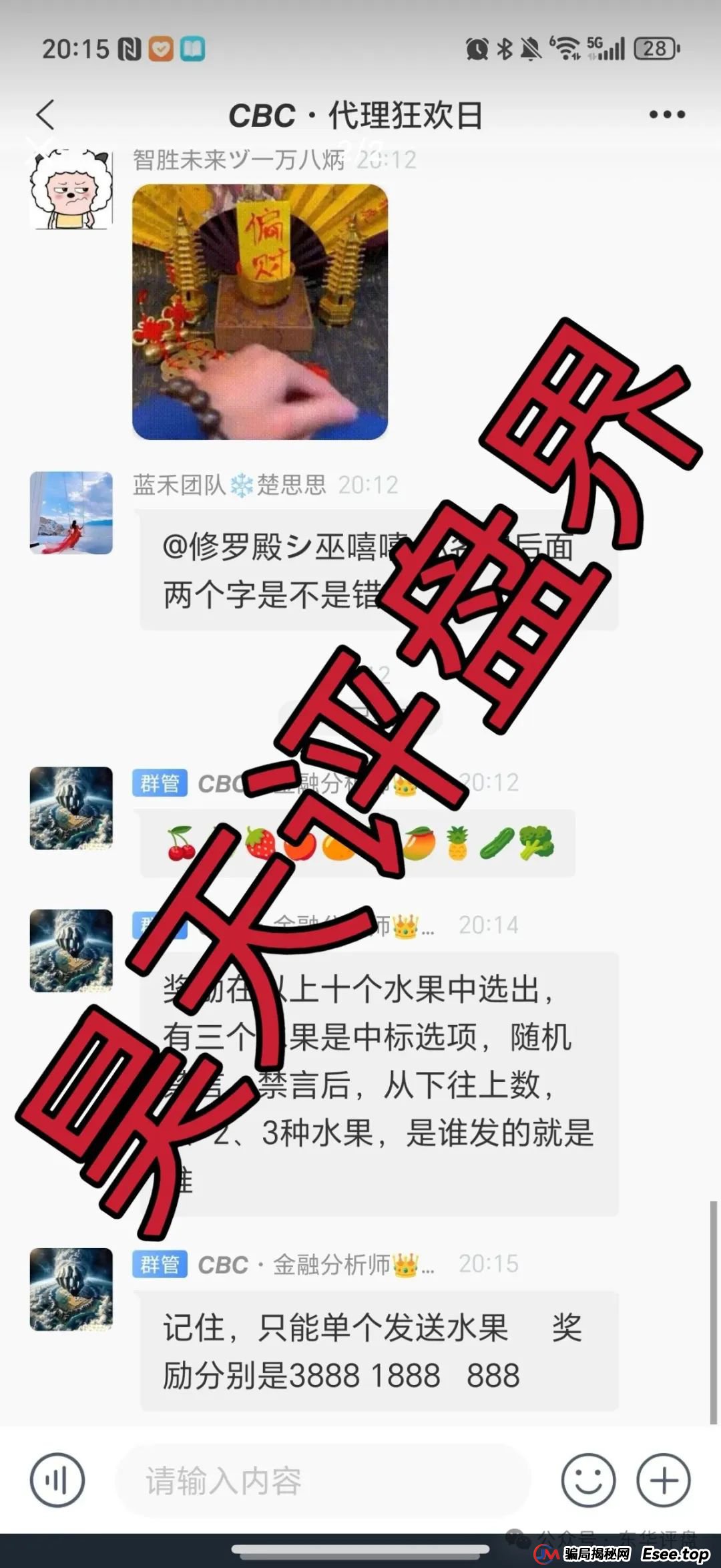Go back from the CBC group chat

point(45,116)
